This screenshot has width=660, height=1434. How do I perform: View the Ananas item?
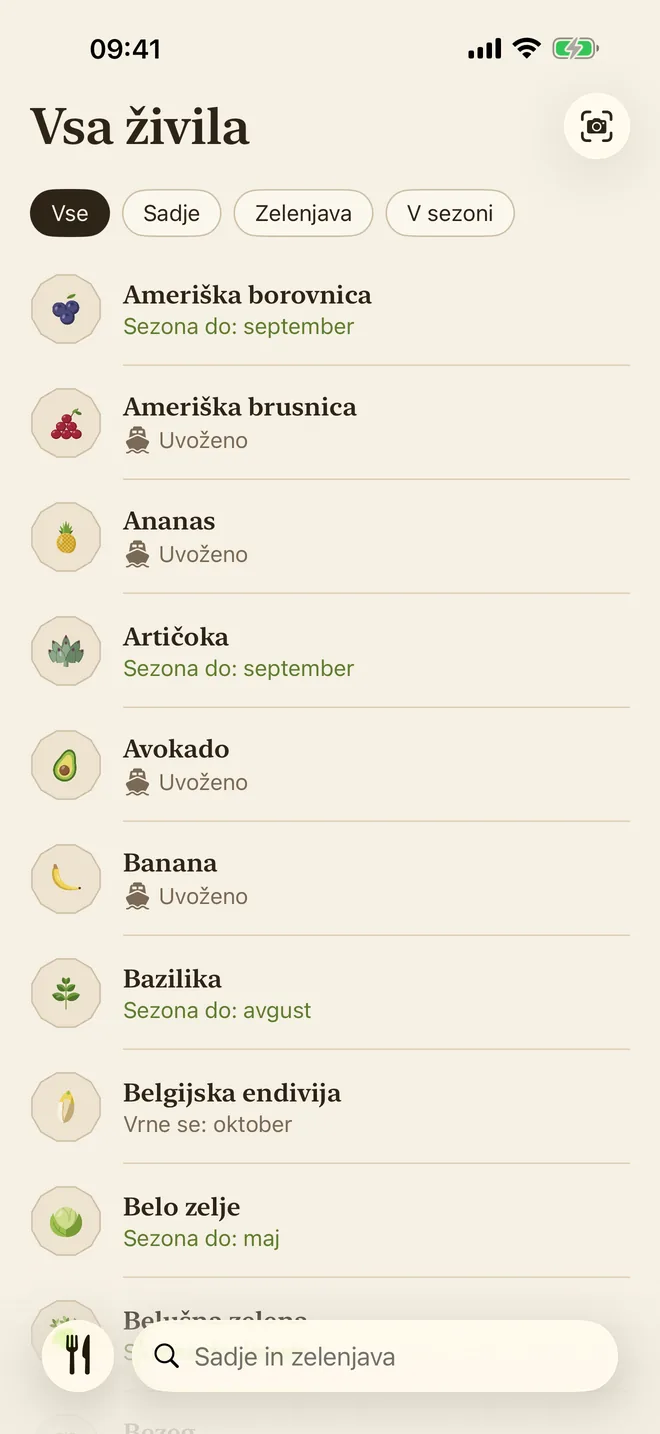coord(330,537)
